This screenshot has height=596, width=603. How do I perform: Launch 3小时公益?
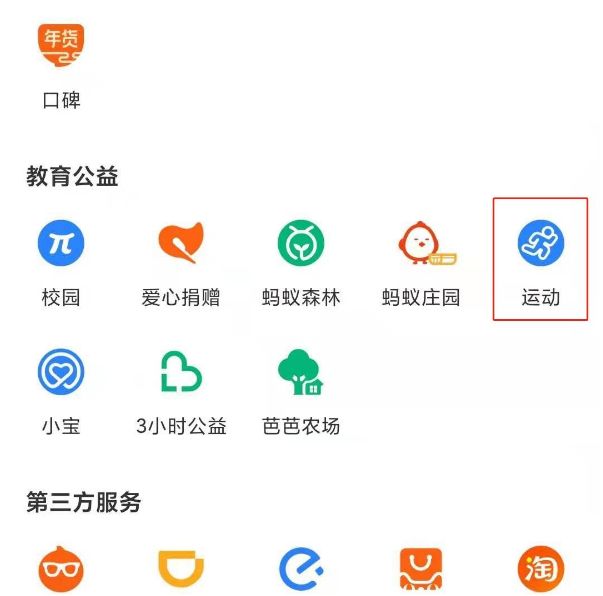181,373
